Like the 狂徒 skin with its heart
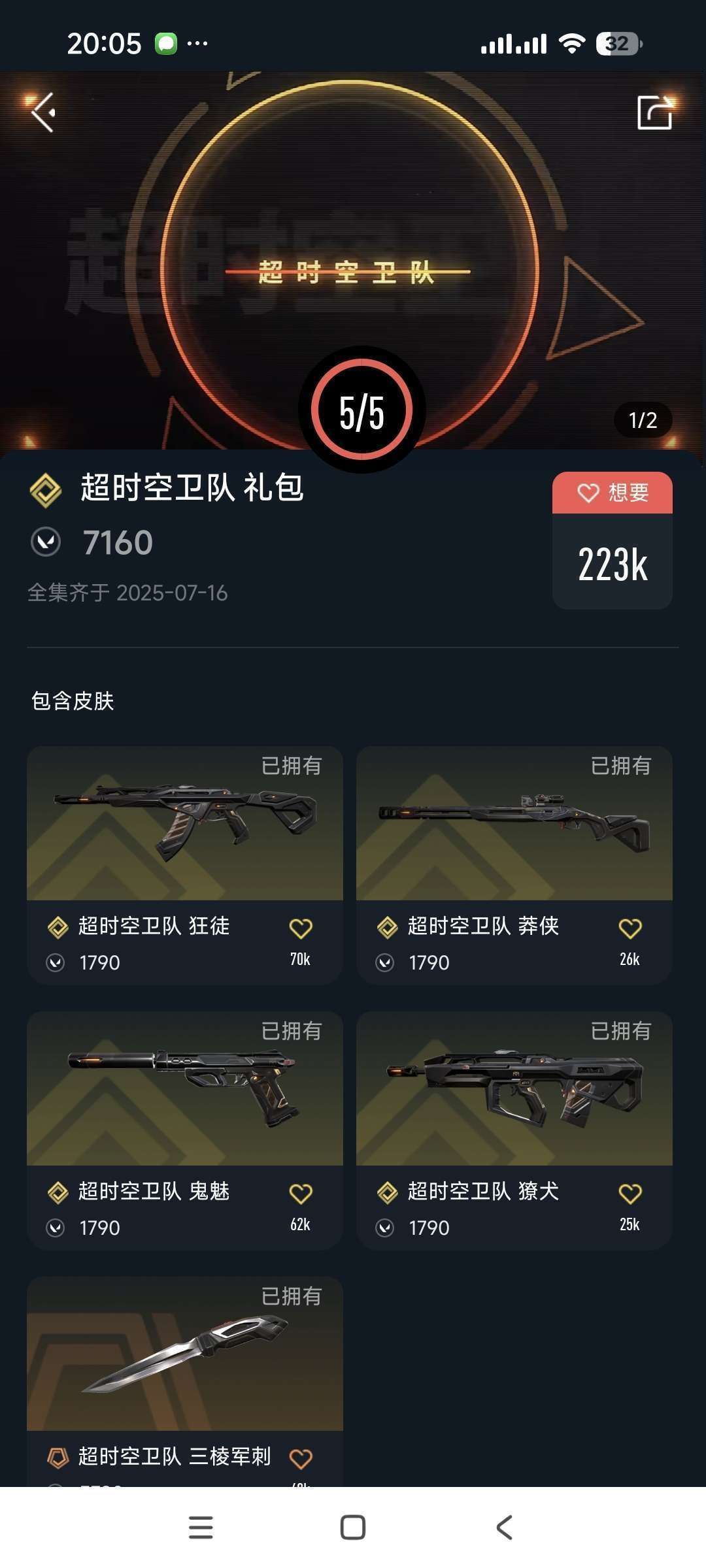This screenshot has width=706, height=1568. (301, 928)
